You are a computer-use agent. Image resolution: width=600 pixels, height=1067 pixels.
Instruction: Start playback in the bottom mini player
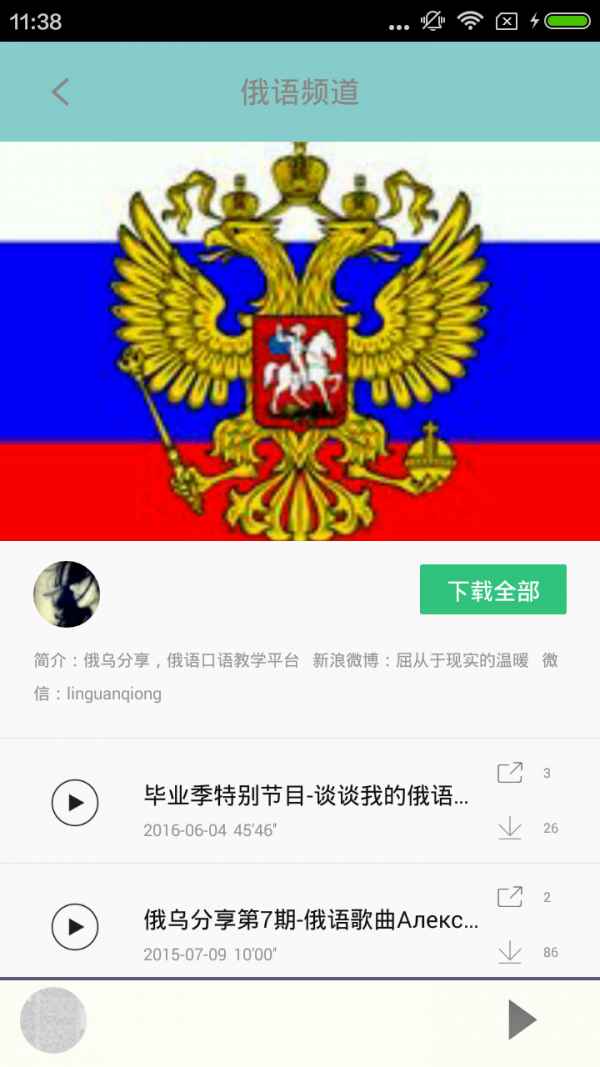522,1020
